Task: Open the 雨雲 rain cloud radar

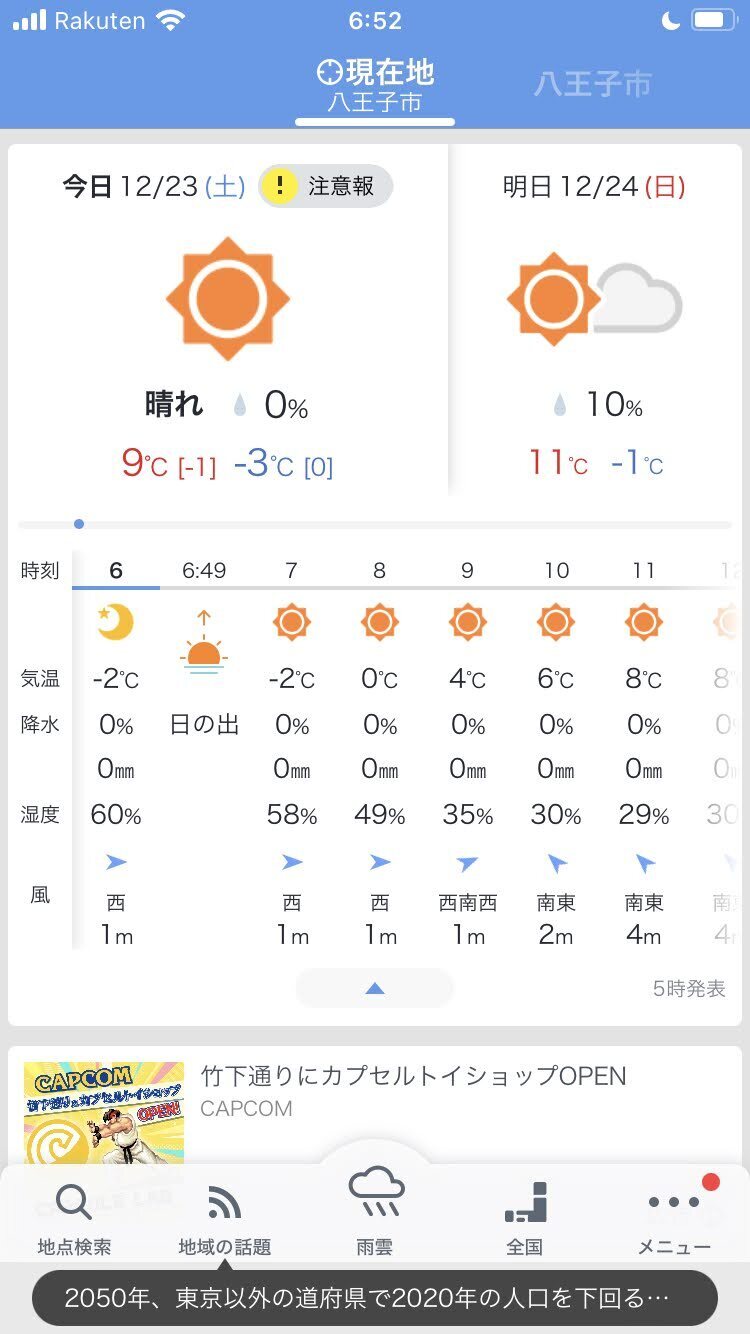Action: (375, 1210)
